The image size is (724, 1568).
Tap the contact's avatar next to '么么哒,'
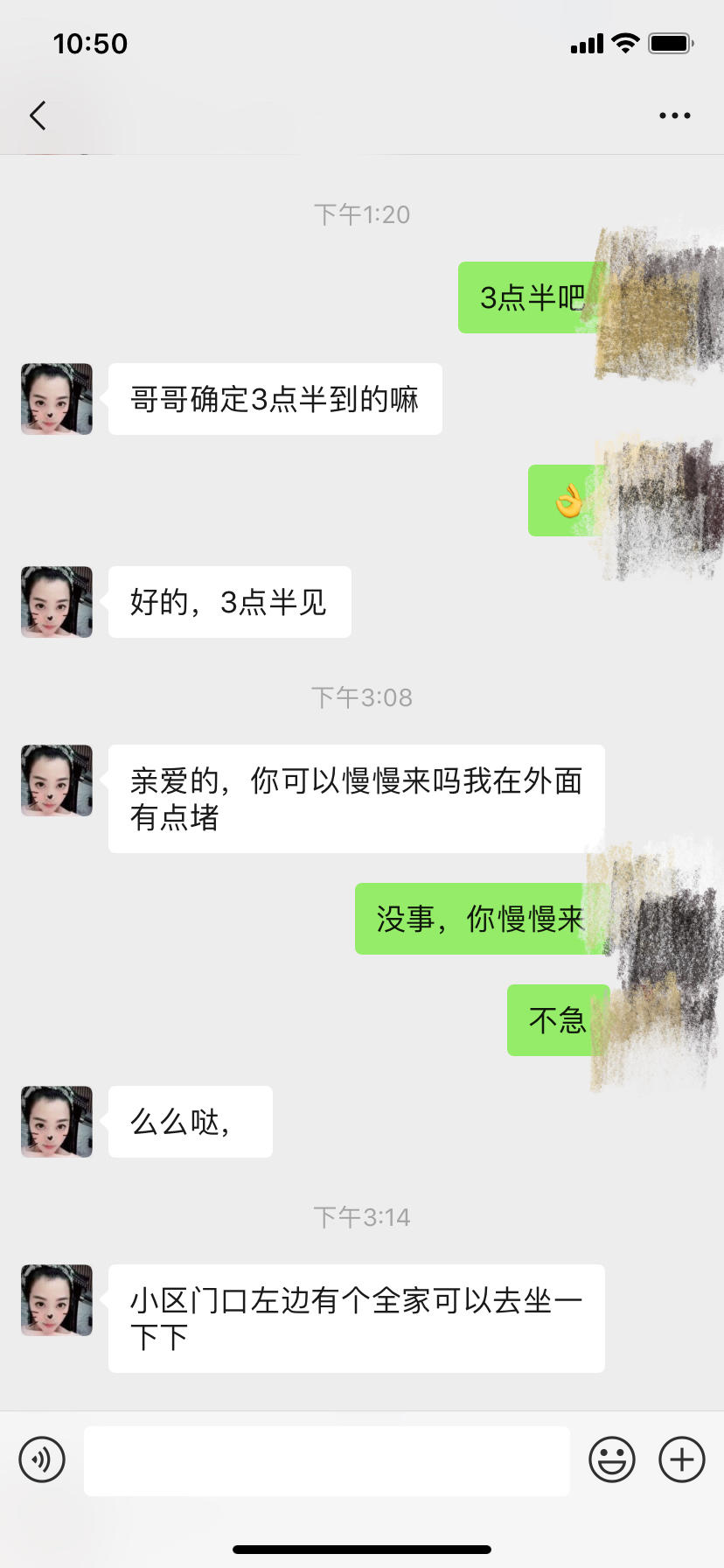(56, 1122)
